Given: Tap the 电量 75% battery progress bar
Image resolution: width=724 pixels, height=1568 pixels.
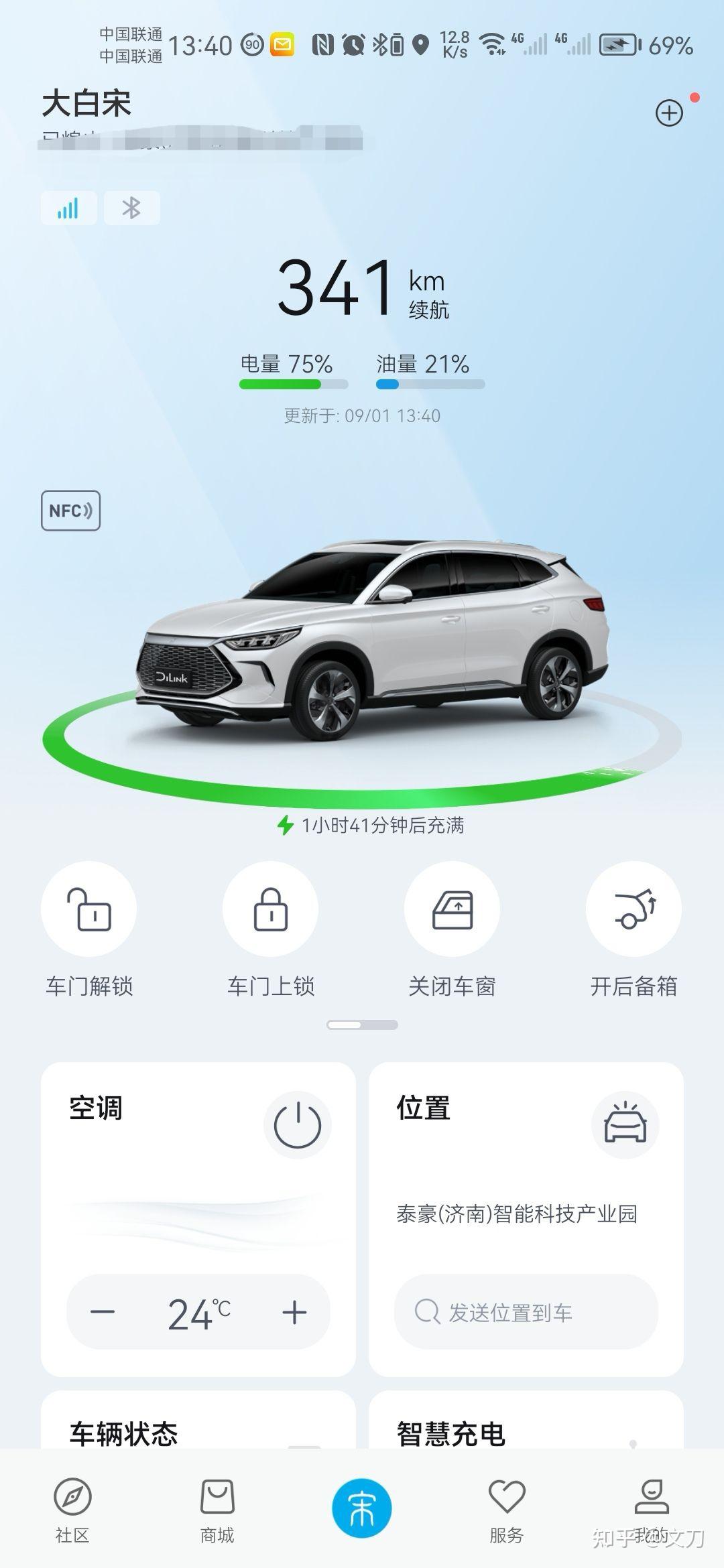Looking at the screenshot, I should coord(293,382).
